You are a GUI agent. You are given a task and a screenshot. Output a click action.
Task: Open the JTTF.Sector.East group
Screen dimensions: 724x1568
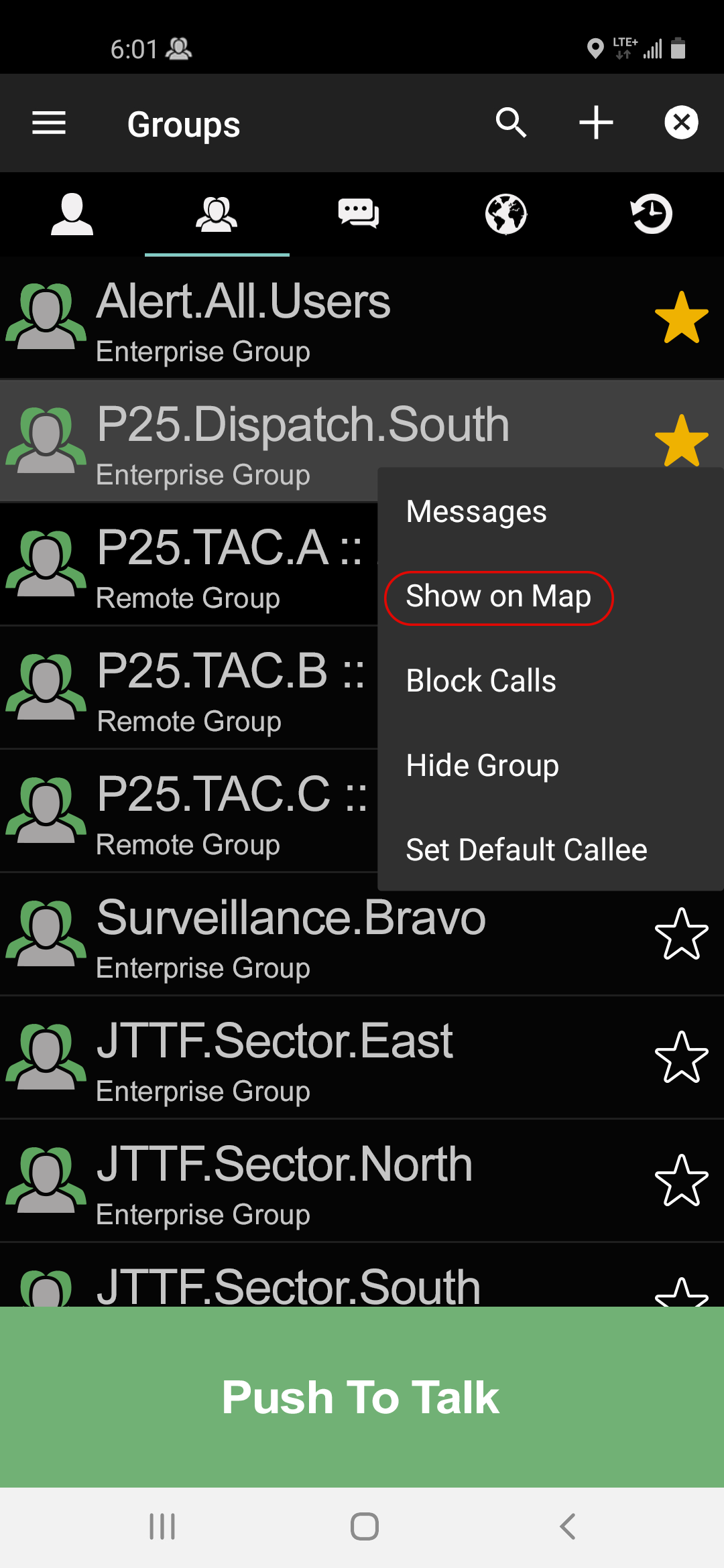[x=275, y=1057]
